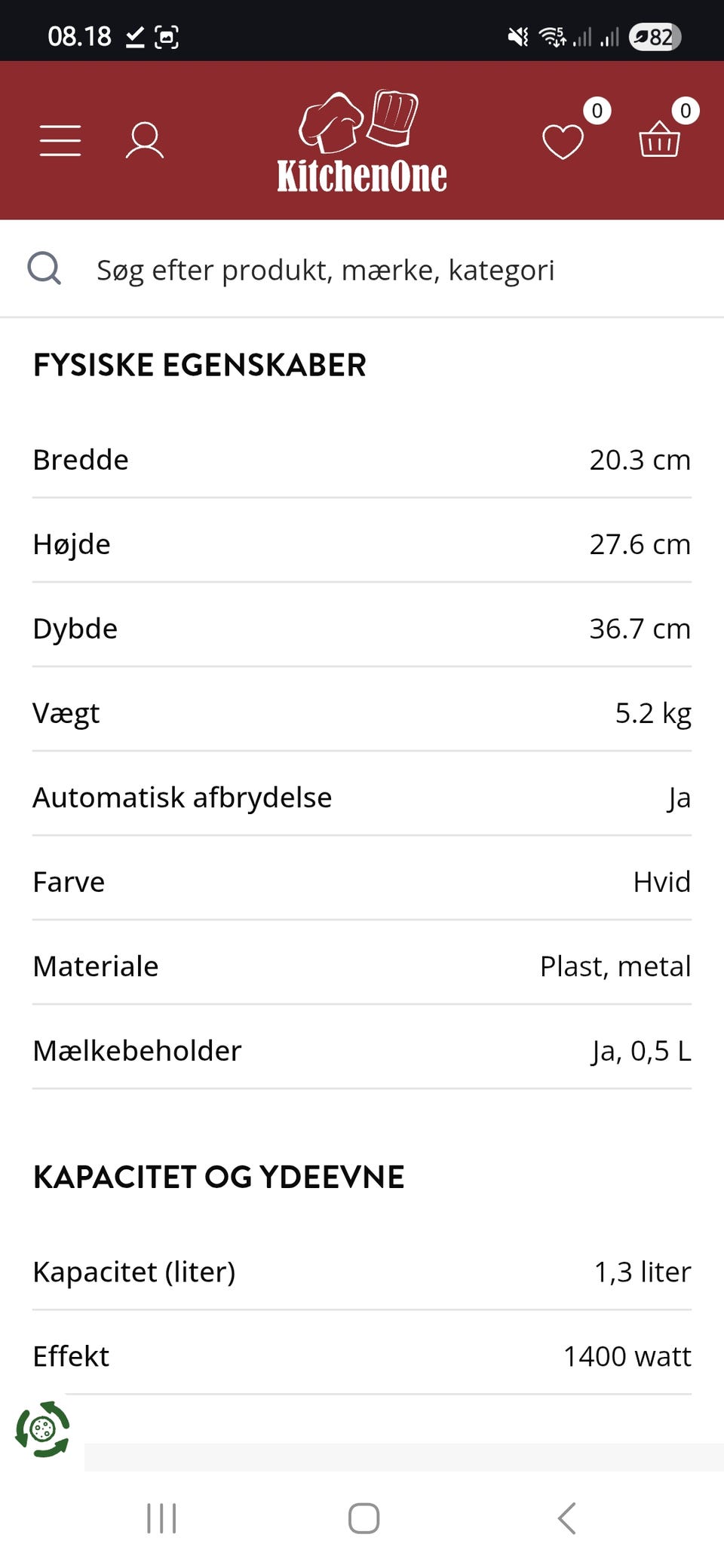Open the user account icon
The height and width of the screenshot is (1568, 724).
pyautogui.click(x=146, y=140)
